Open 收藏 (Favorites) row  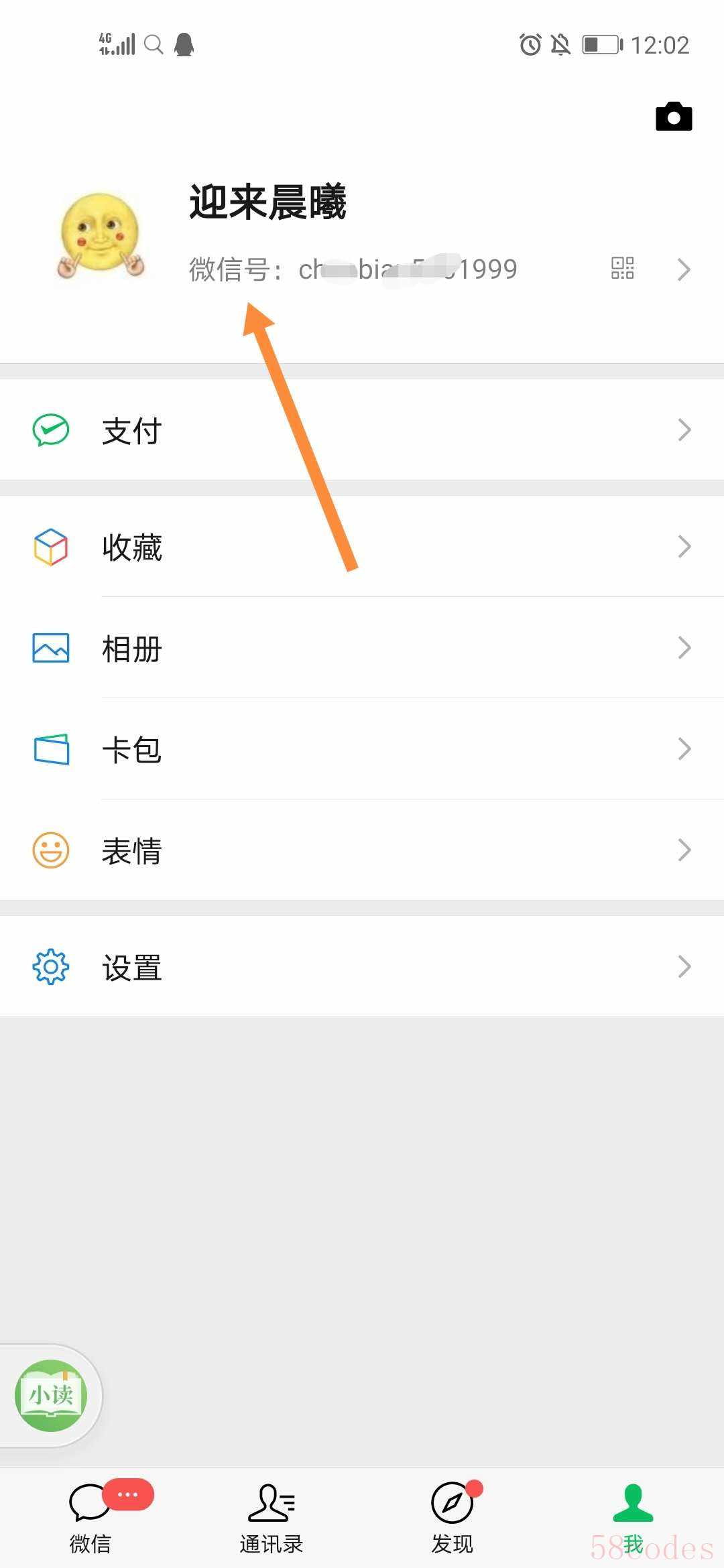coord(362,547)
